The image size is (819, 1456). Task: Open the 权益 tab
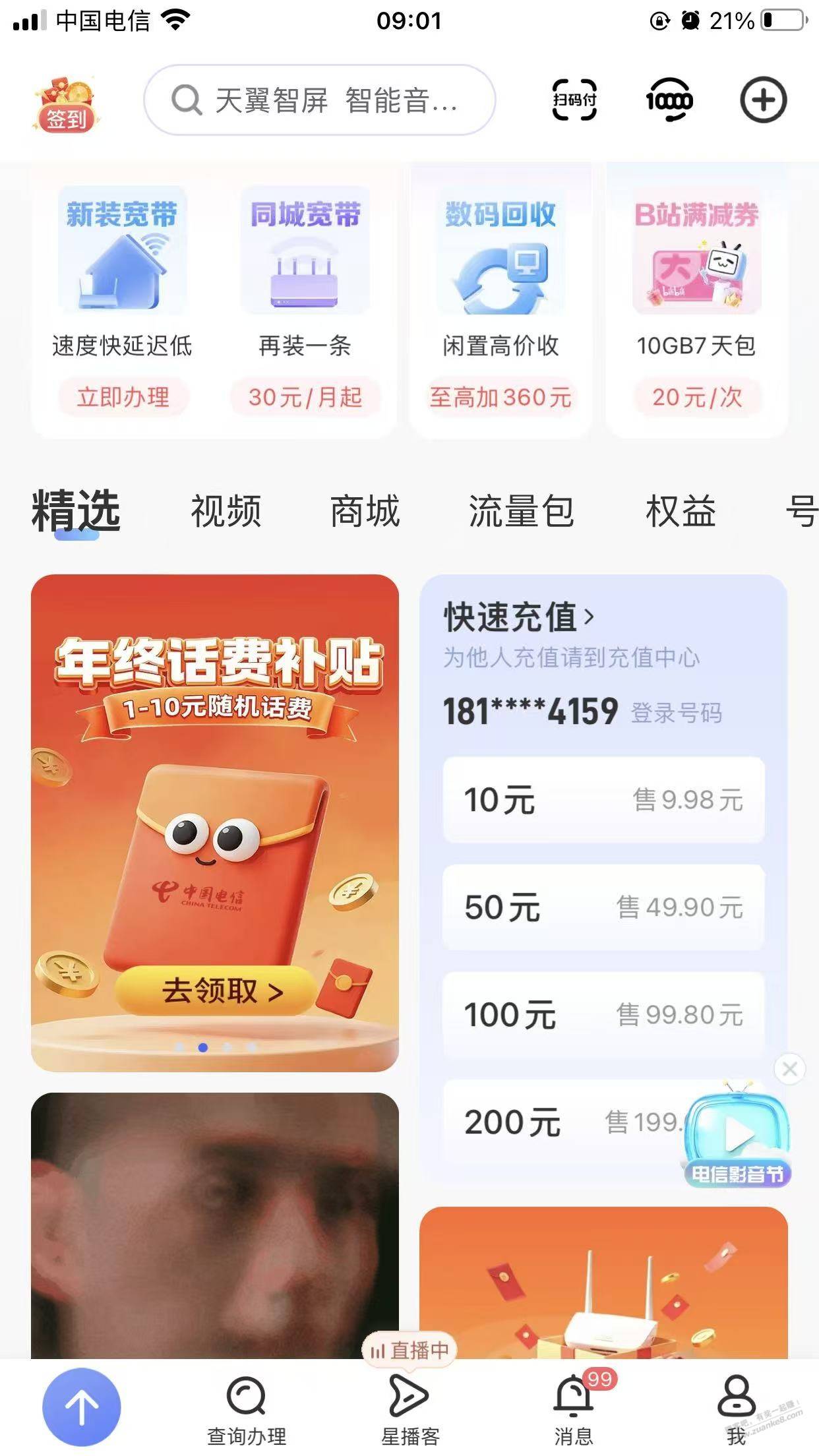coord(681,512)
